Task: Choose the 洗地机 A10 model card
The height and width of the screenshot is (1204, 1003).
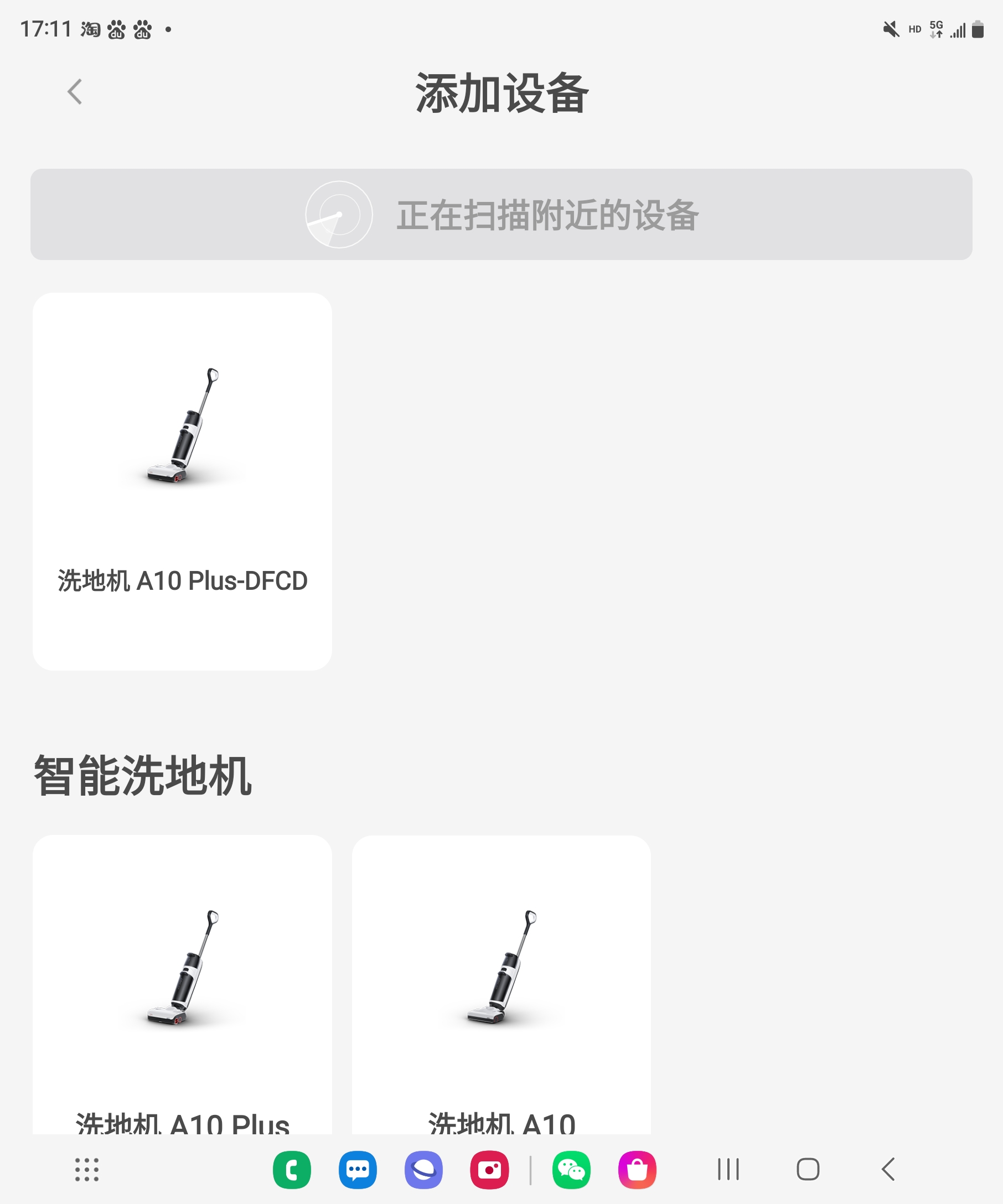Action: [x=501, y=985]
